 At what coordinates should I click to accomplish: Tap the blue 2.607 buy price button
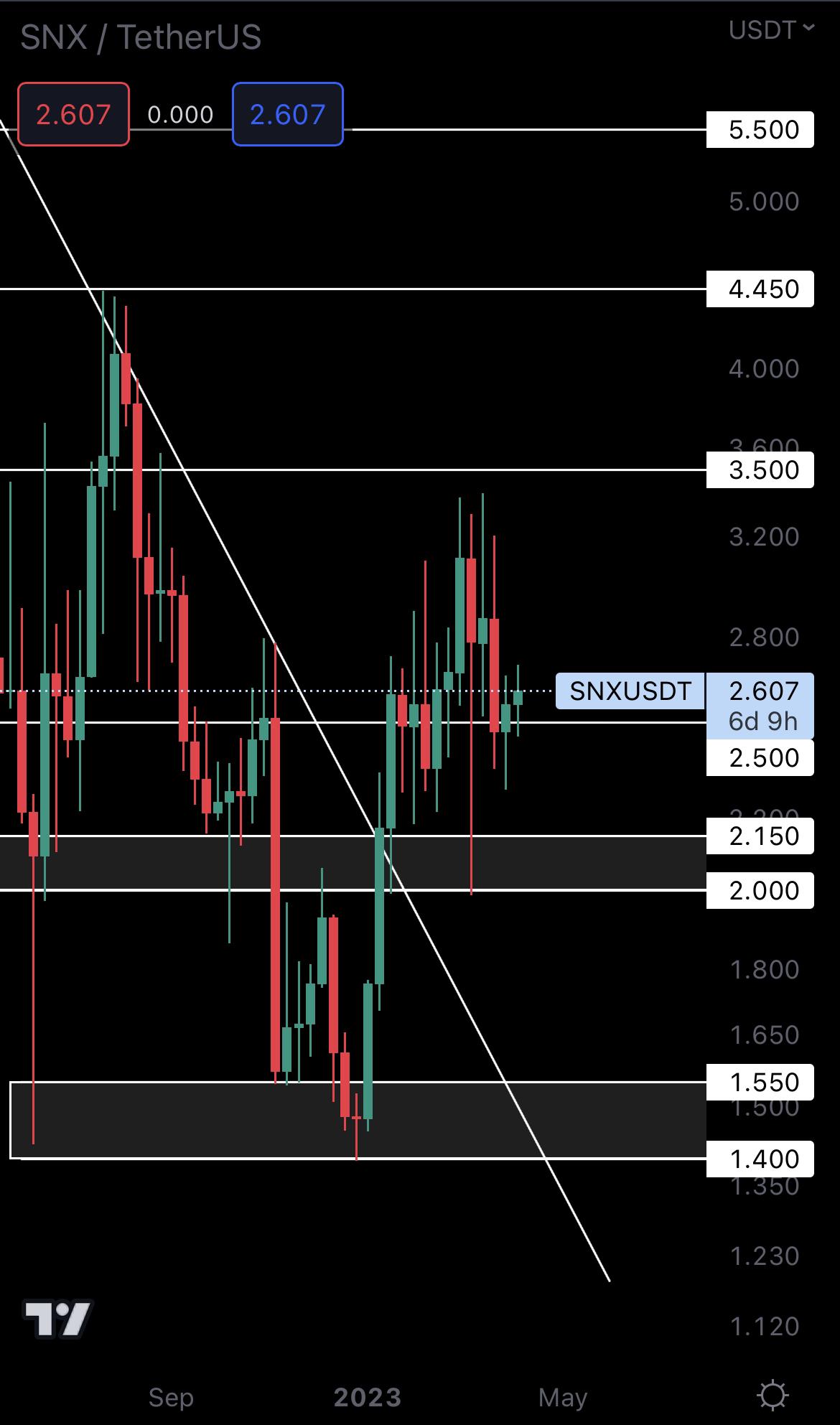(287, 115)
